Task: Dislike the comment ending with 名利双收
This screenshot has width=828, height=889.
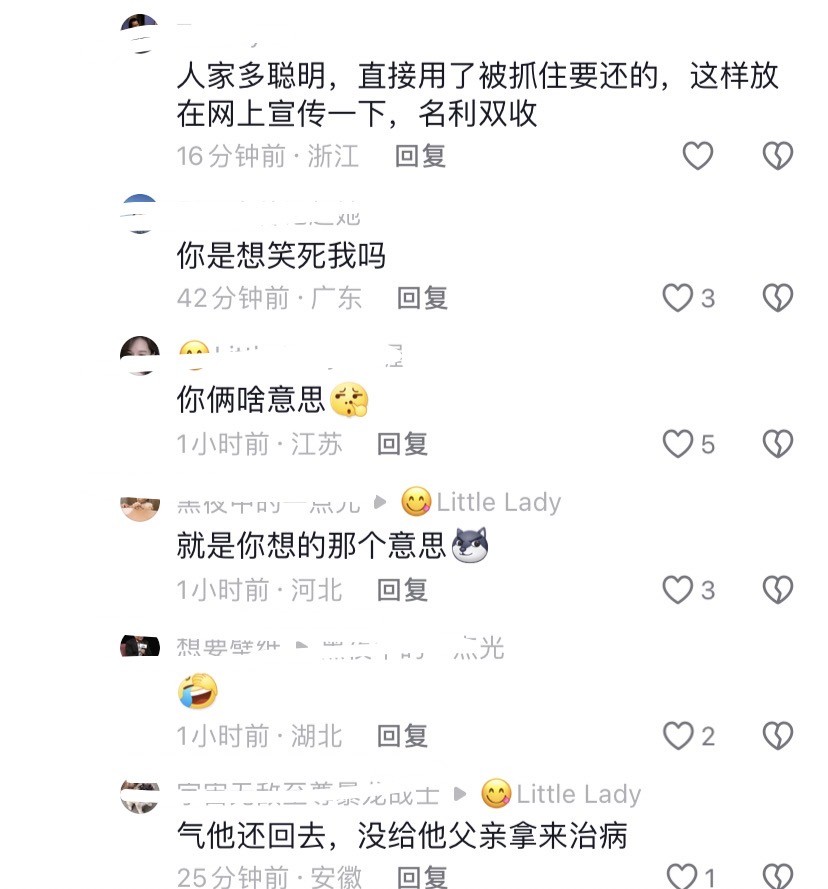Action: 778,156
